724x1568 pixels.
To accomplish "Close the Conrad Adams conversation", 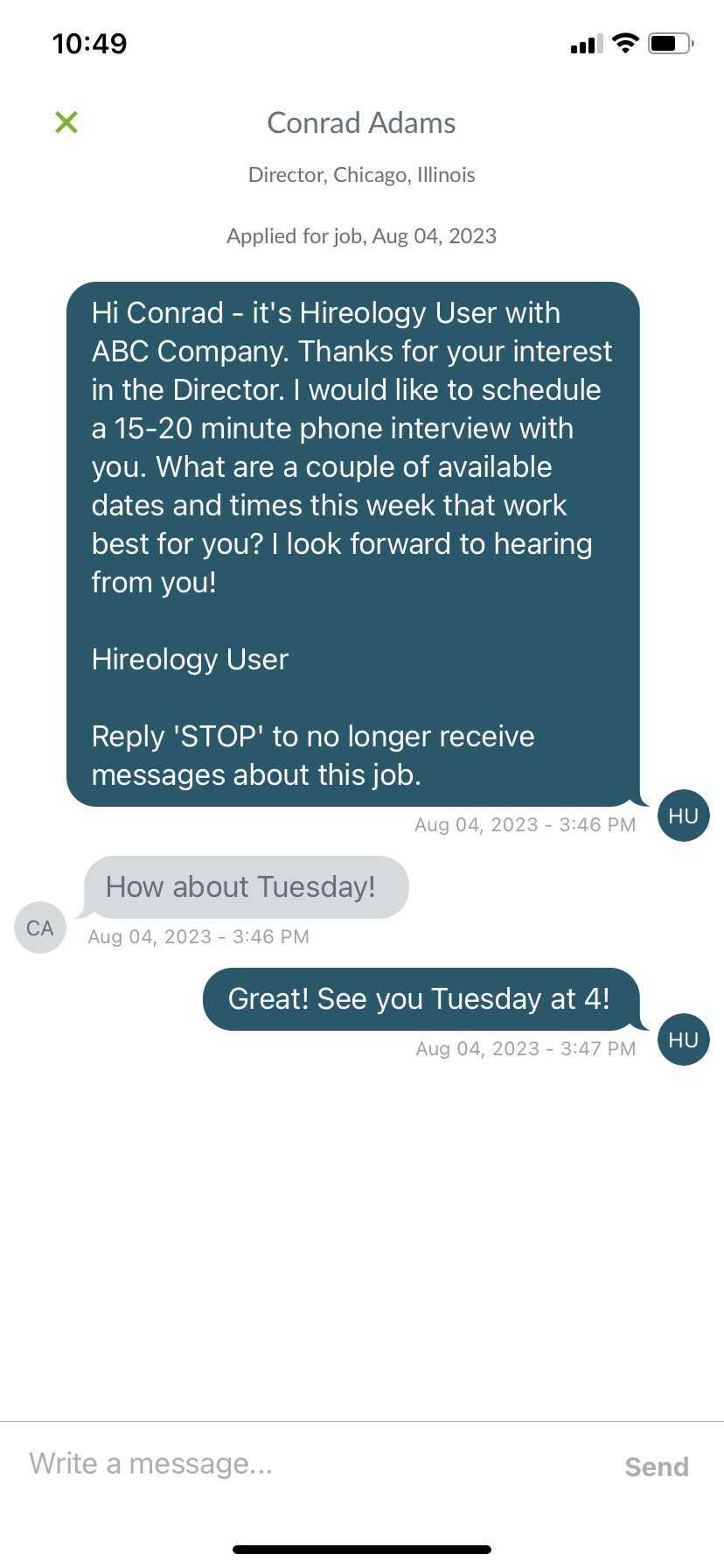I will (66, 122).
